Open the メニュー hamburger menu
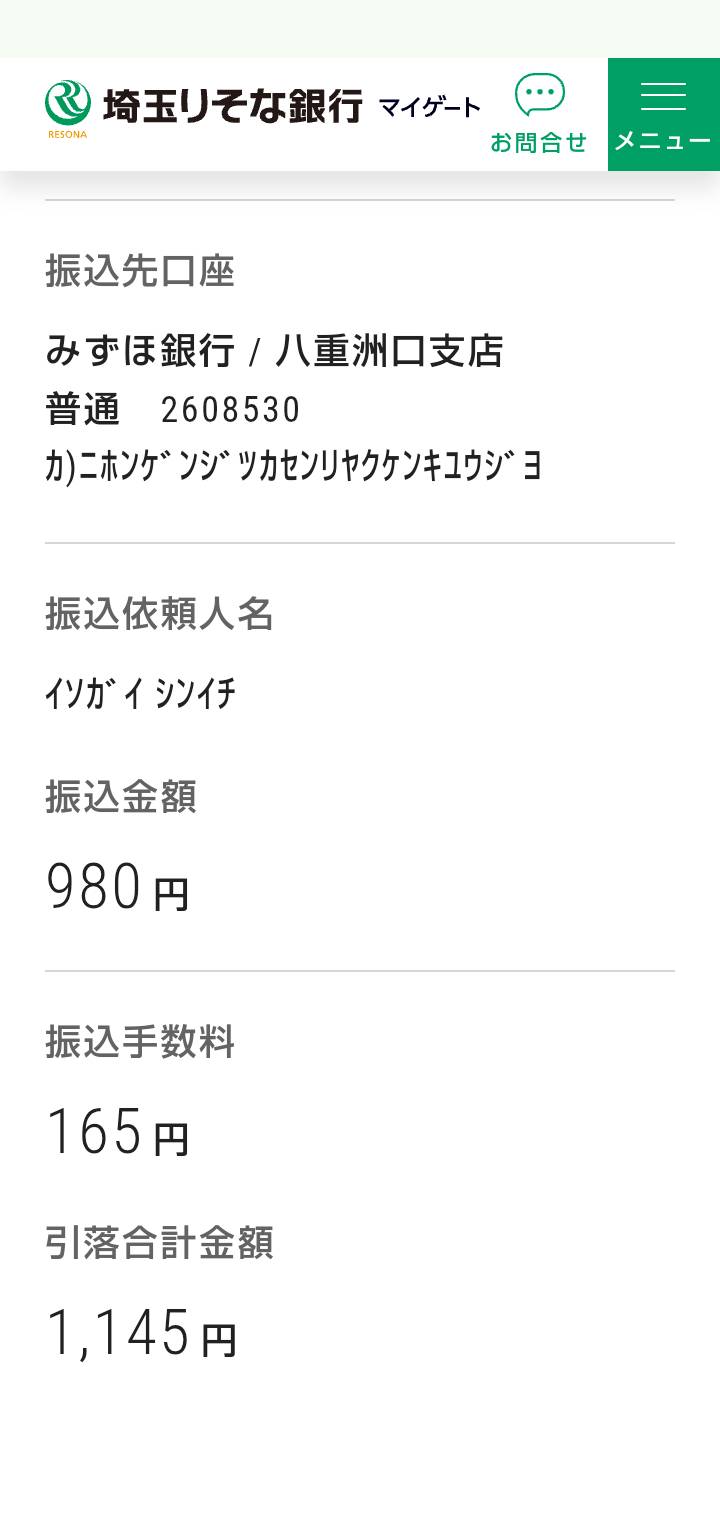This screenshot has width=720, height=1520. point(664,114)
